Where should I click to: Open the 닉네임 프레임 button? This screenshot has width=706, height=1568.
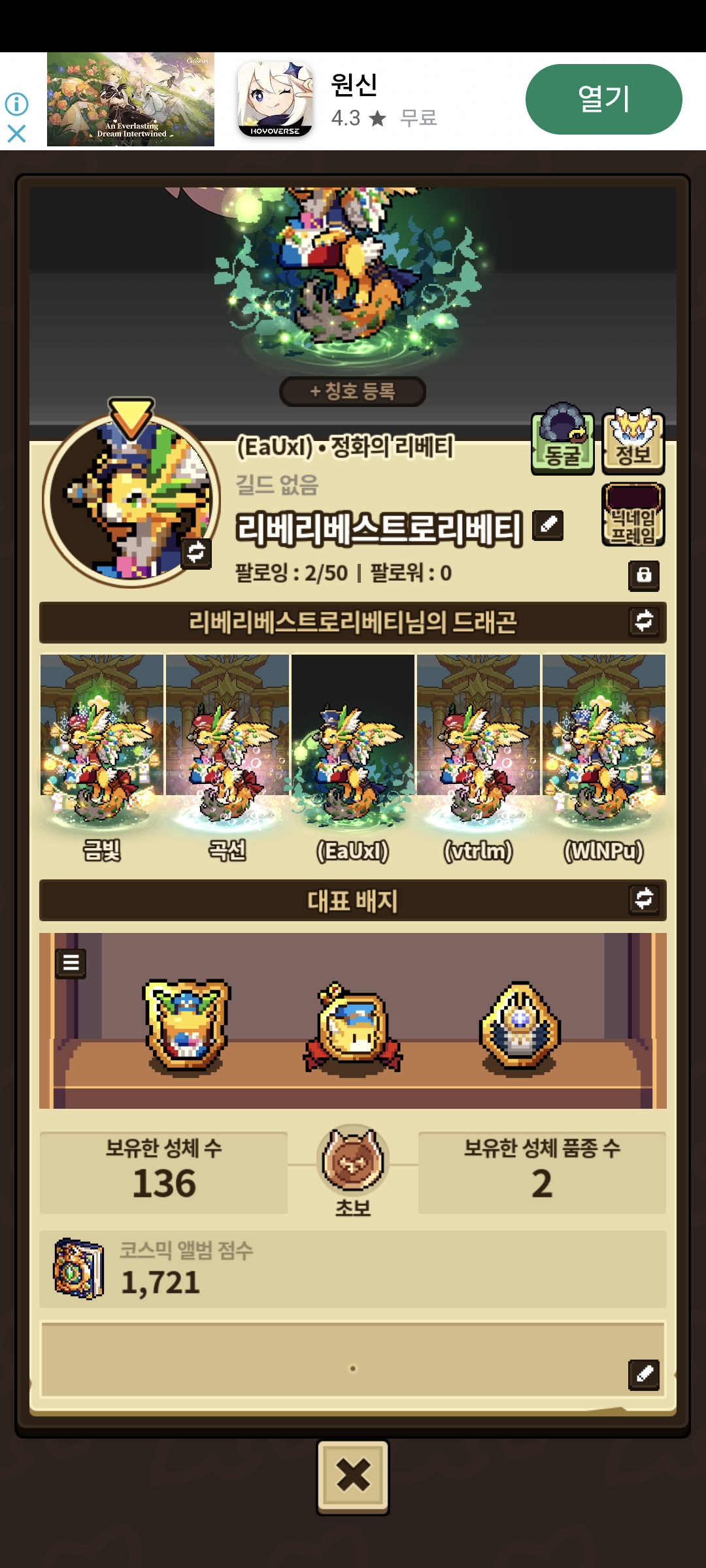[633, 515]
